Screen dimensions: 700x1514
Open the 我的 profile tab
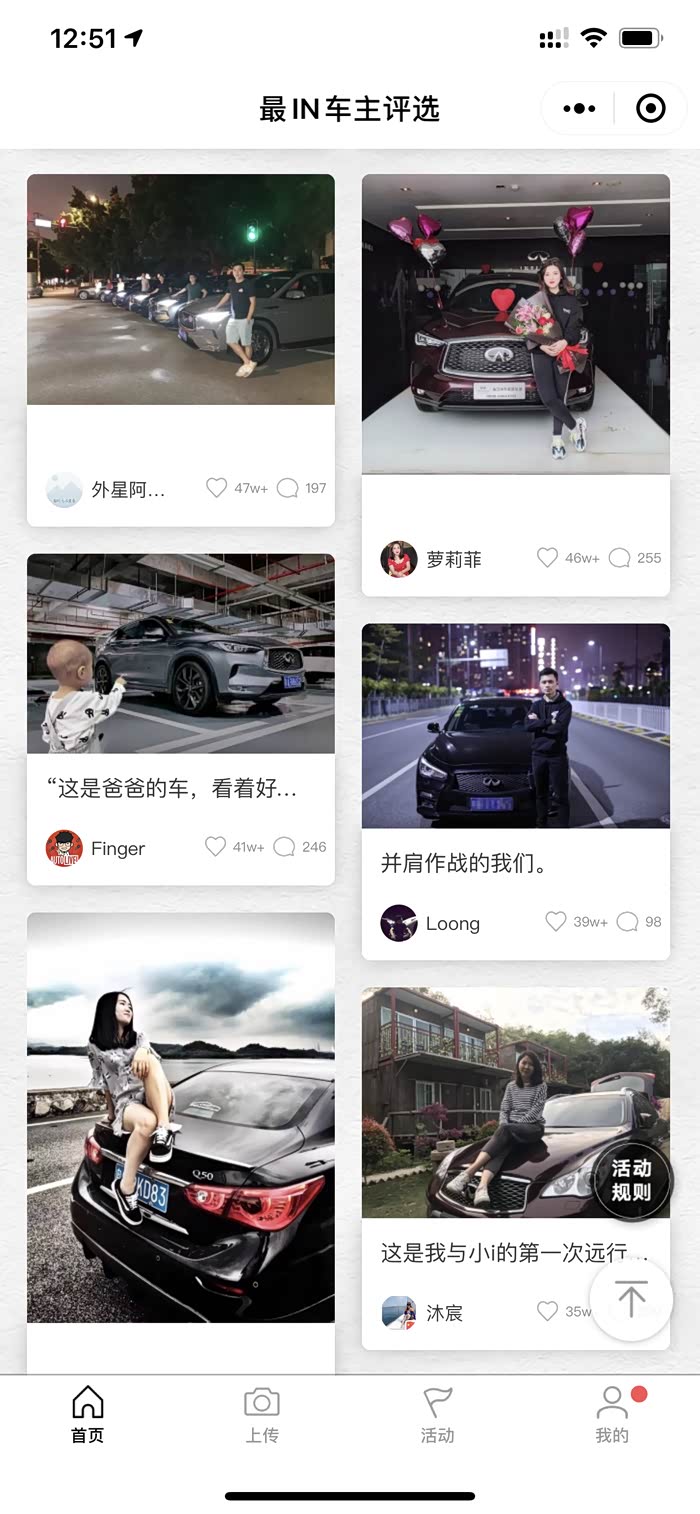coord(612,1414)
